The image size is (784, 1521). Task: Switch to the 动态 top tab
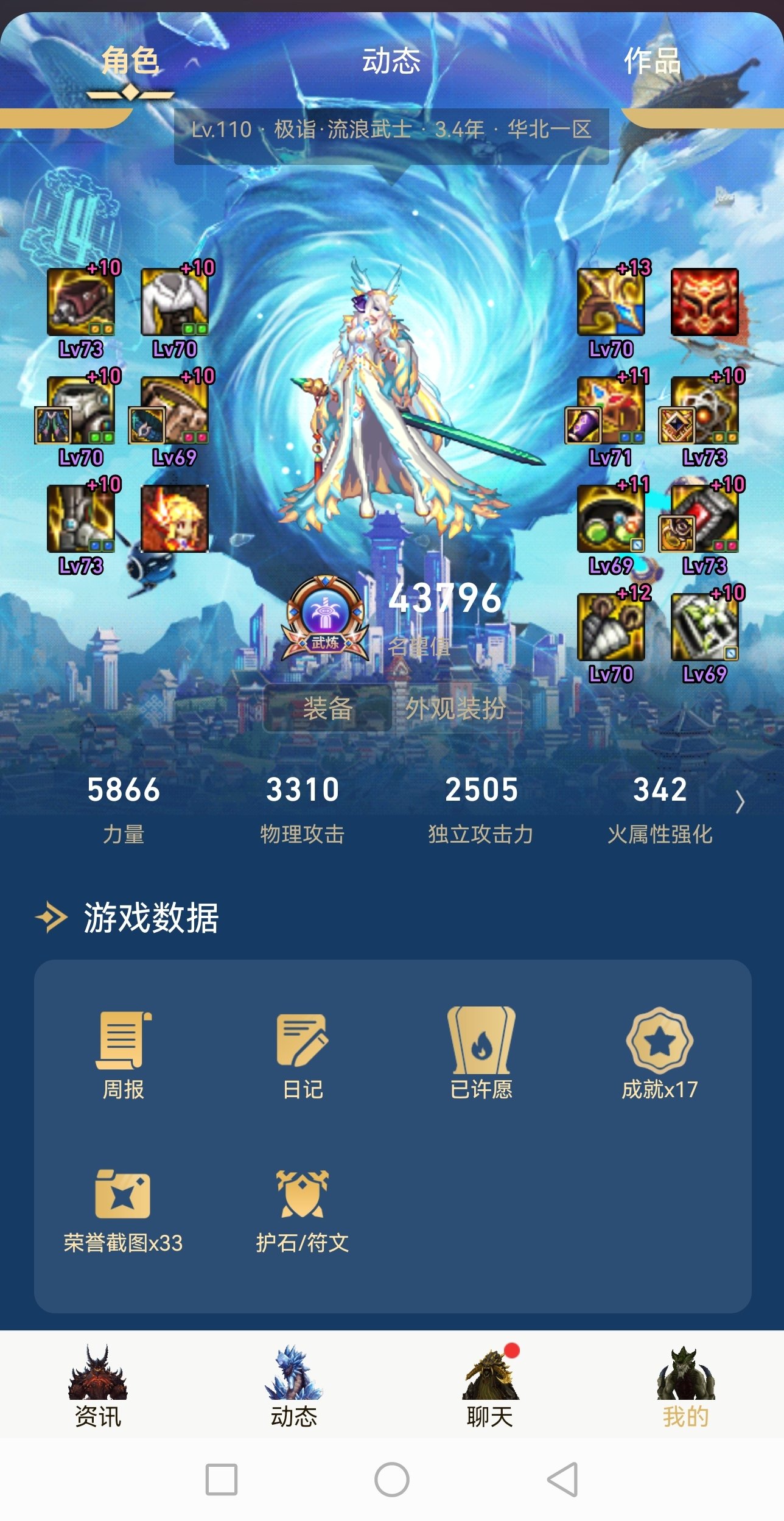pyautogui.click(x=391, y=61)
